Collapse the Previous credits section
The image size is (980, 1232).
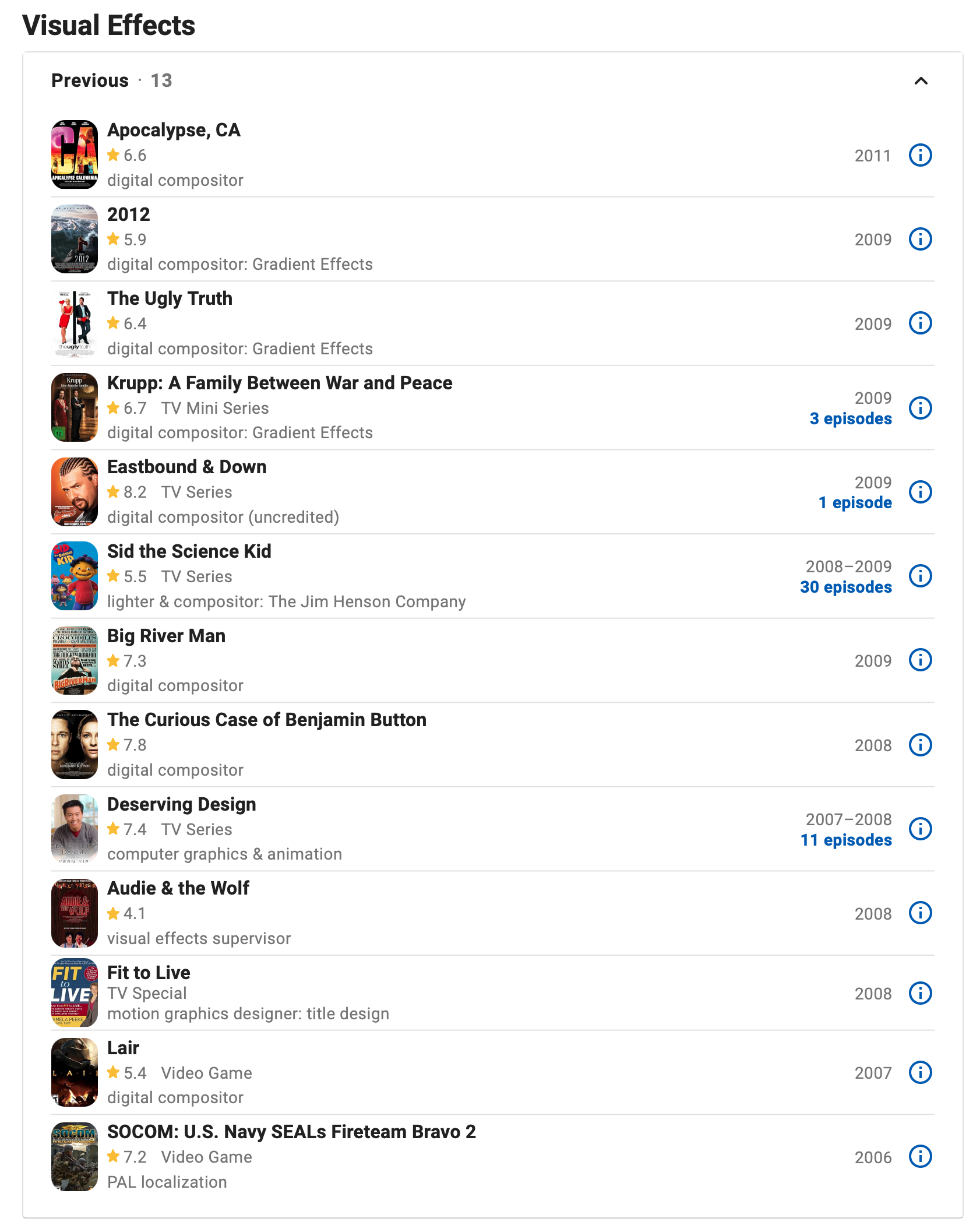921,81
